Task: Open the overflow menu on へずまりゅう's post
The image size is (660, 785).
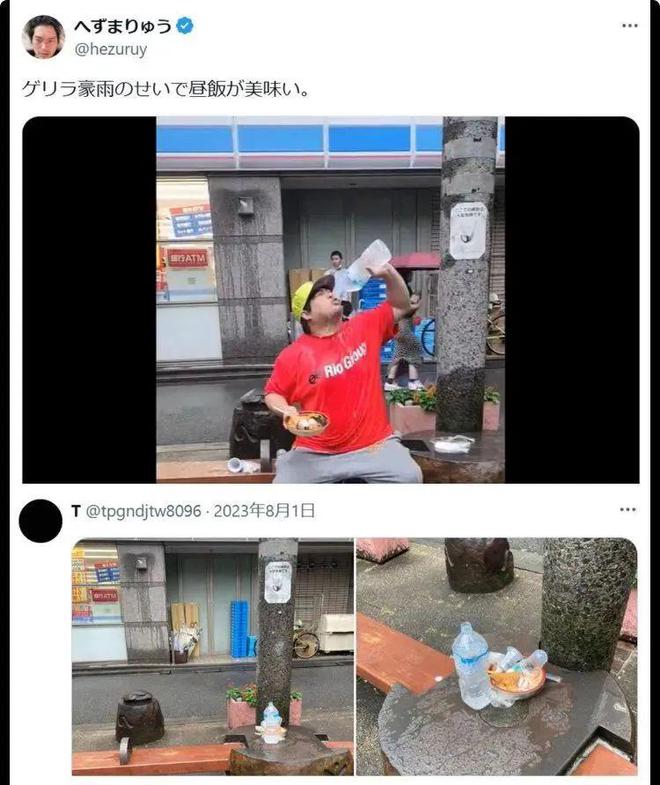Action: tap(628, 25)
